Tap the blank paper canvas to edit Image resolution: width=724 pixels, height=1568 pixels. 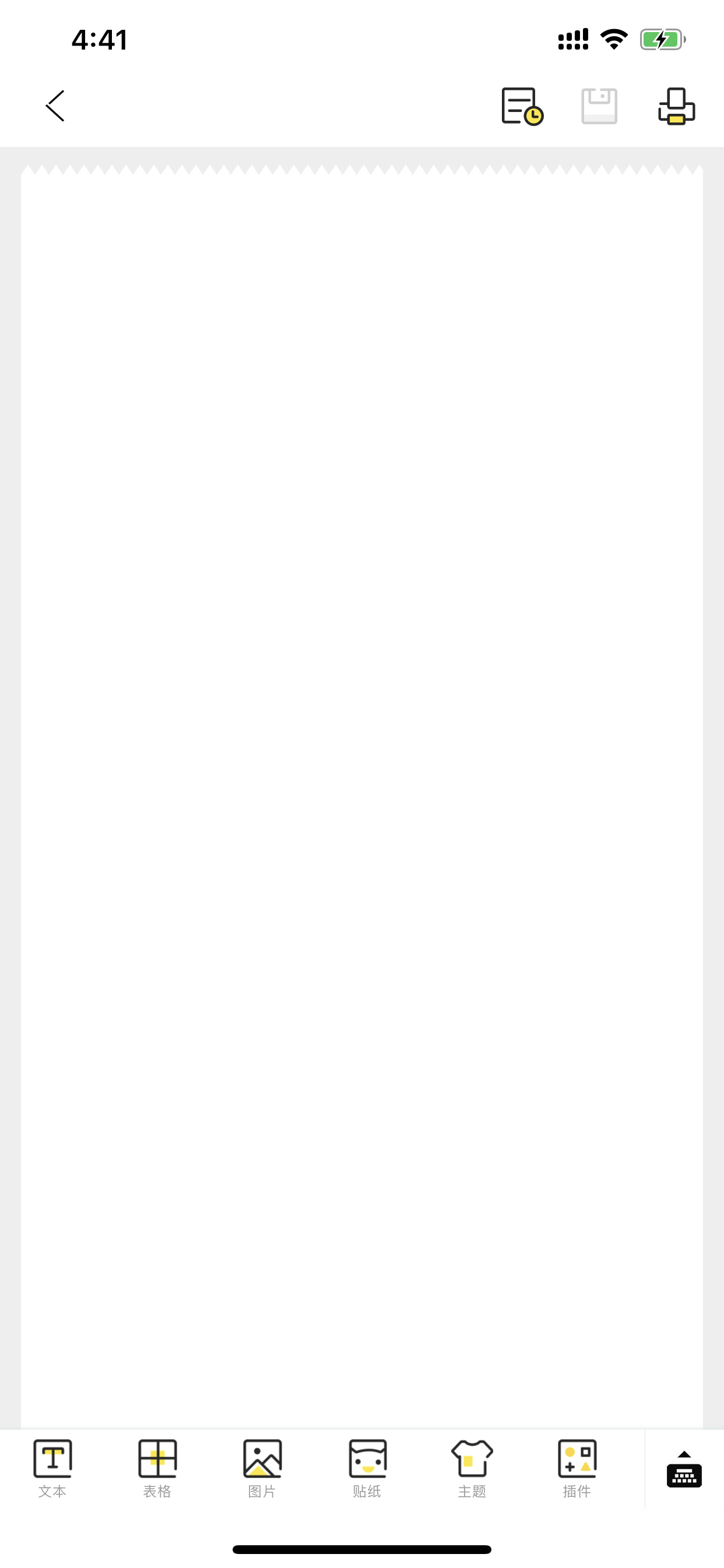(362, 796)
